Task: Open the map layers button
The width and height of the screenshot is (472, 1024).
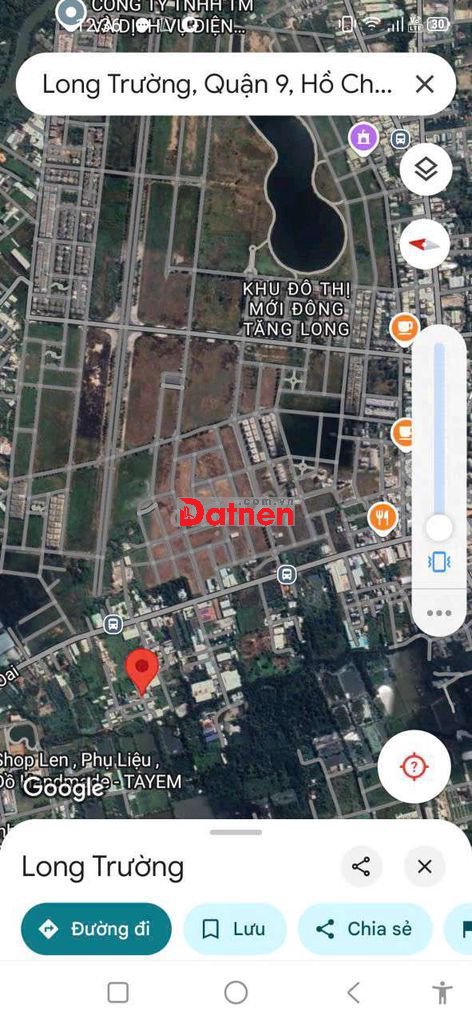Action: tap(426, 170)
